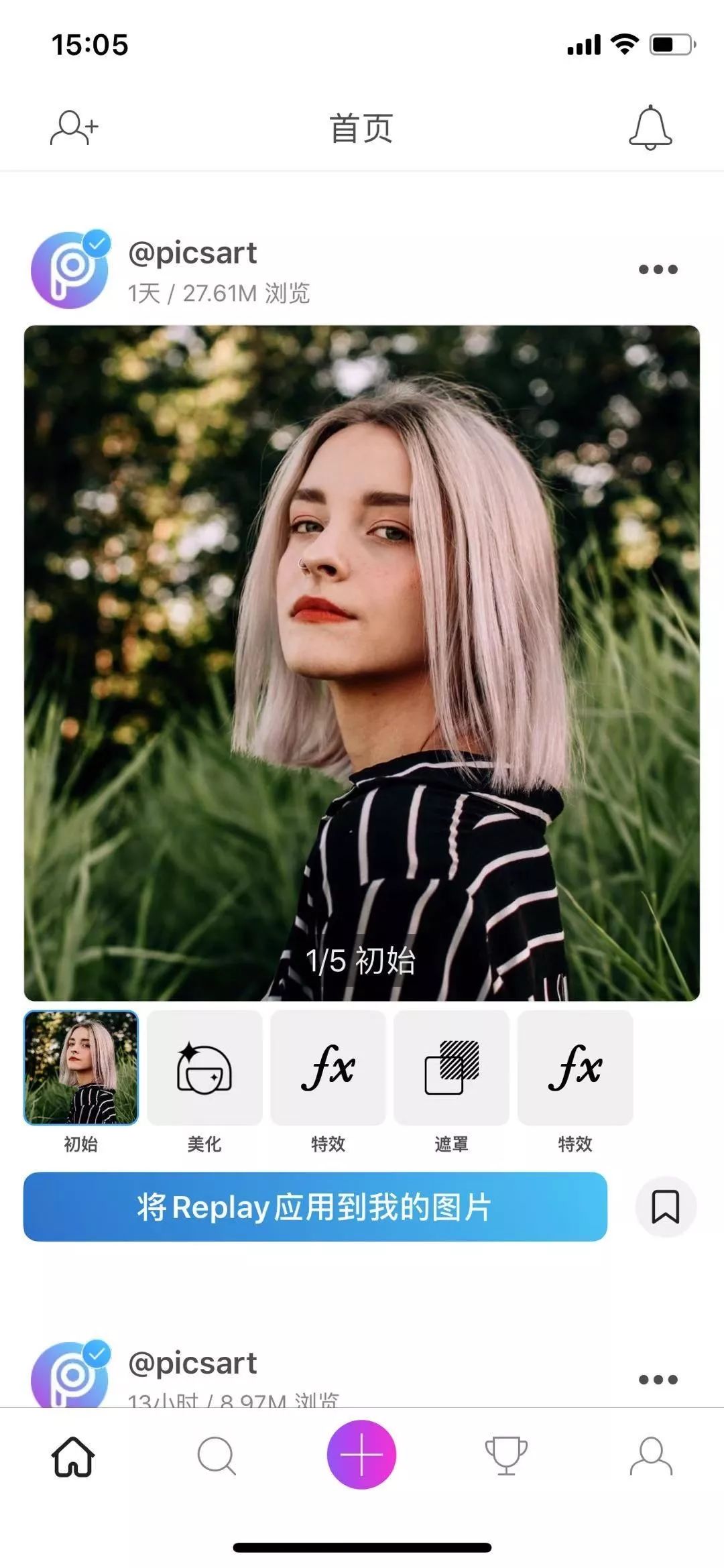Select the first 特效 fx effect step
This screenshot has width=724, height=1568.
328,1069
